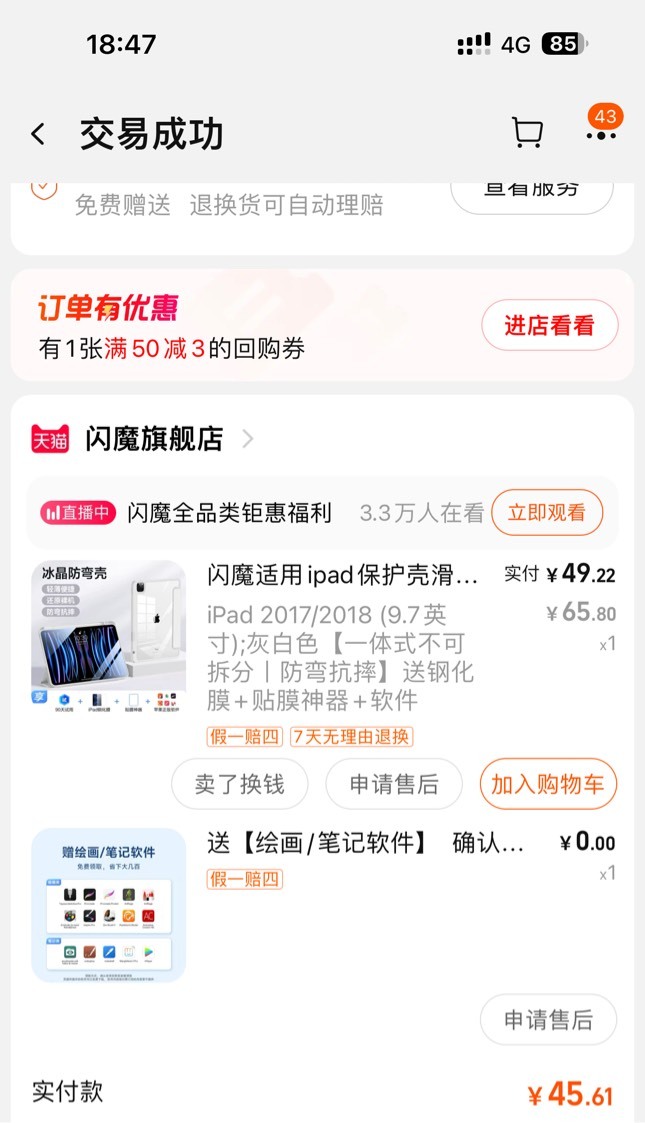Go back with the back arrow
The width and height of the screenshot is (645, 1123).
coord(38,133)
